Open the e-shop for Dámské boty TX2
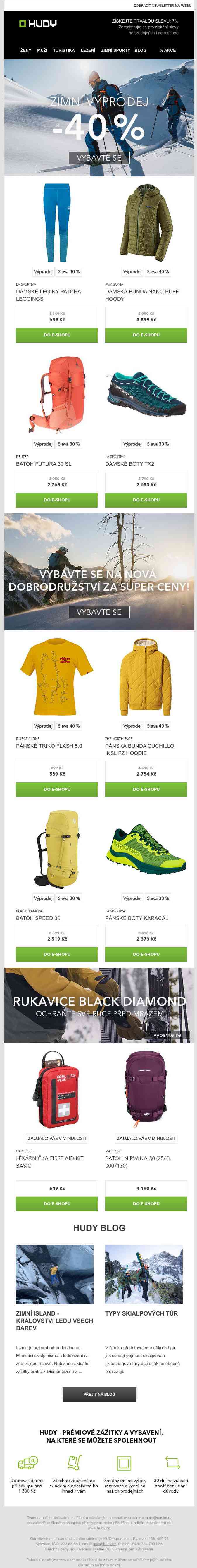The height and width of the screenshot is (1568, 197). tap(146, 500)
